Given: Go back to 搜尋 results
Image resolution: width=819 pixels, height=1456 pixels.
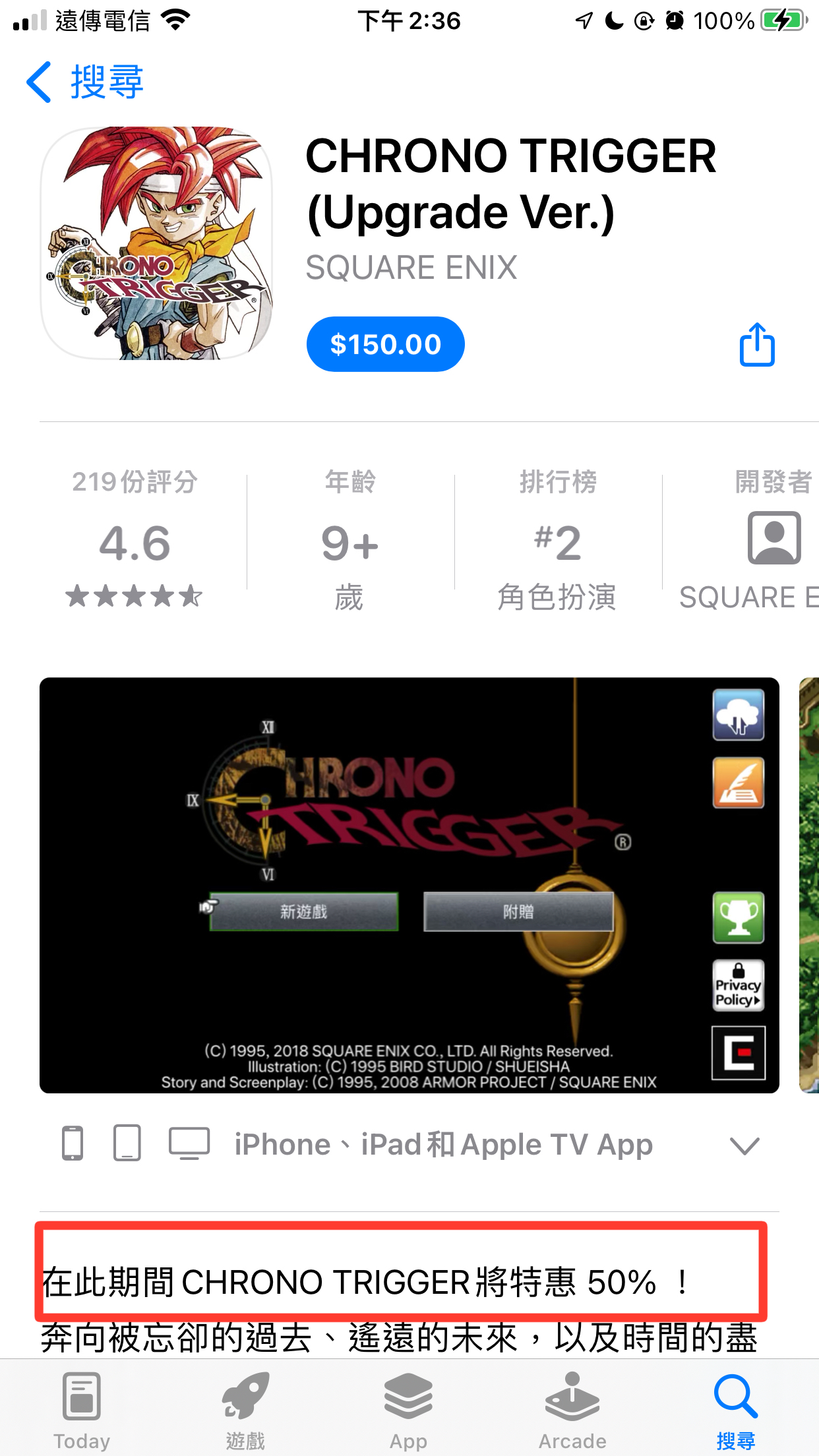Looking at the screenshot, I should [x=84, y=82].
